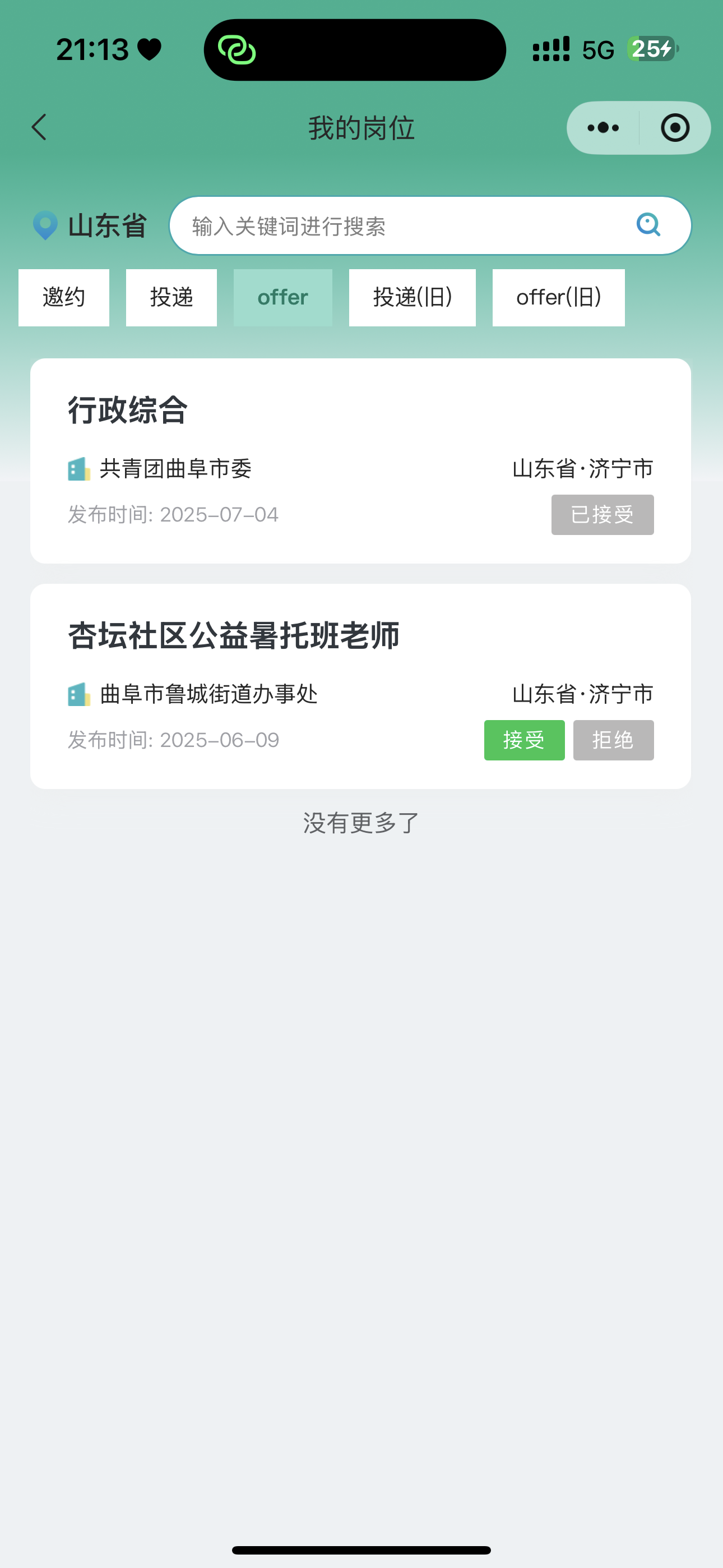Close the mini program with the circle button
723x1568 pixels.
pos(675,128)
